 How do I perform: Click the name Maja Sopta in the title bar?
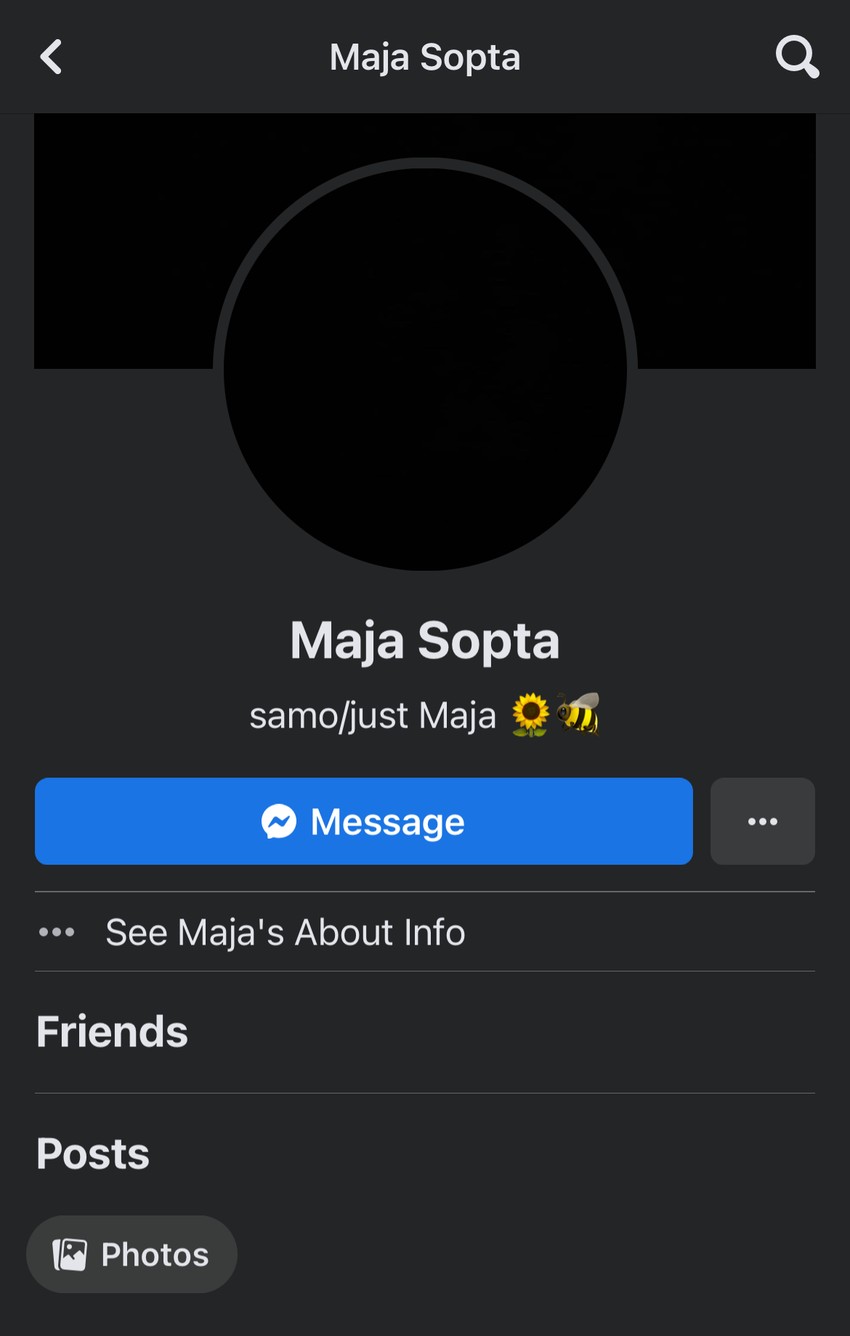(x=424, y=57)
